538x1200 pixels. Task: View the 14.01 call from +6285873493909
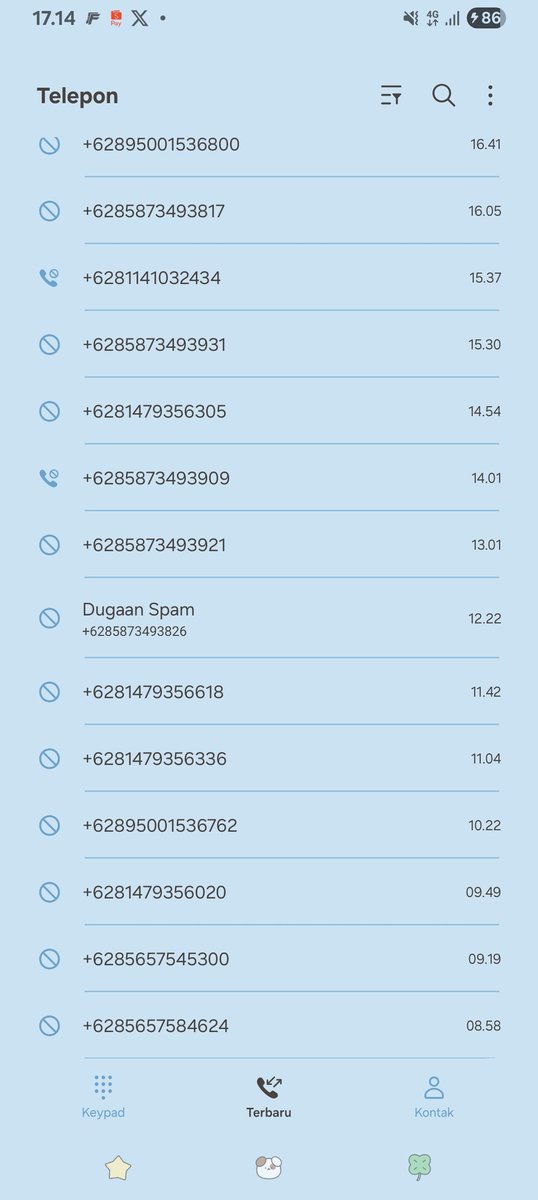pos(269,478)
